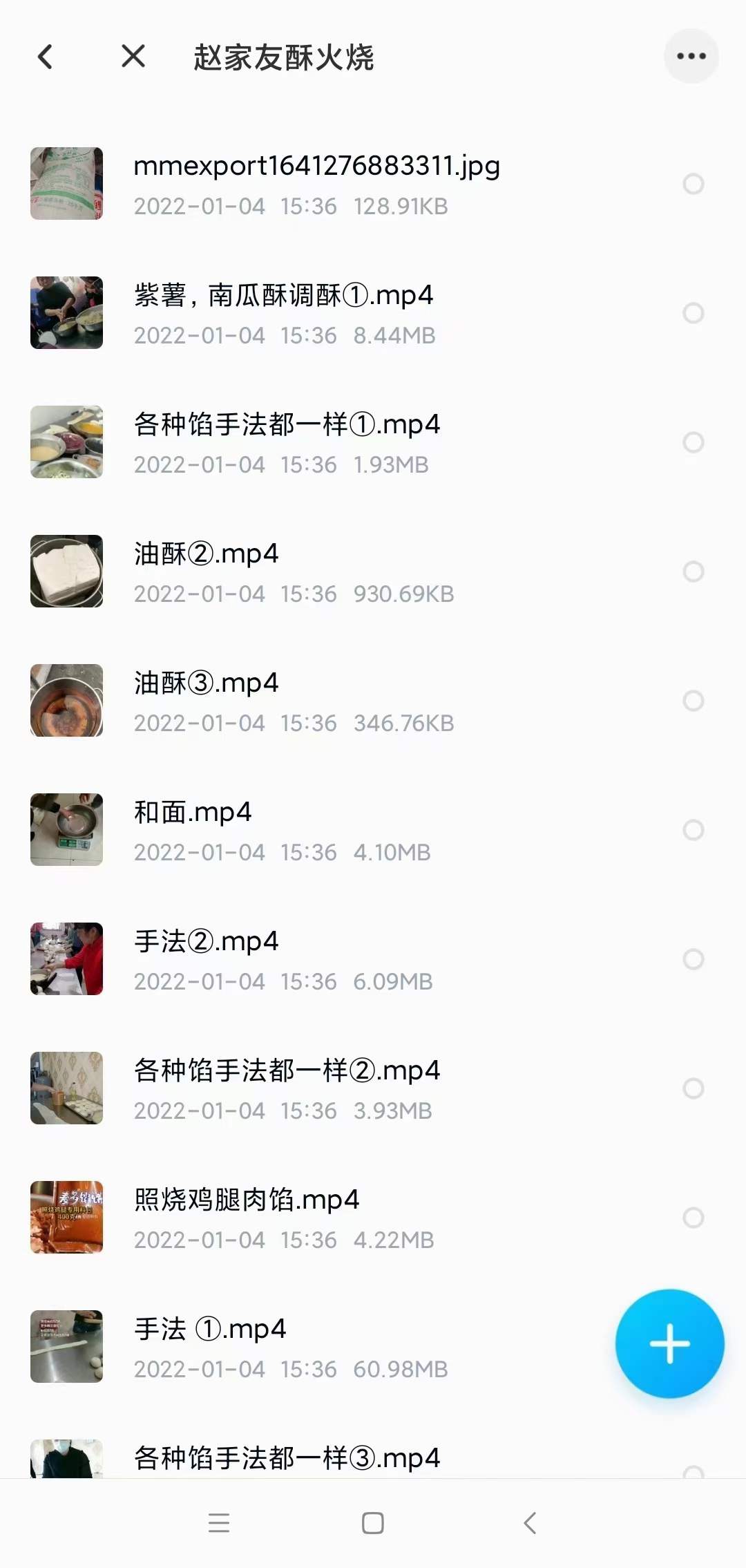This screenshot has height=1568, width=746.
Task: Tap the blue plus floating button
Action: tap(669, 1343)
